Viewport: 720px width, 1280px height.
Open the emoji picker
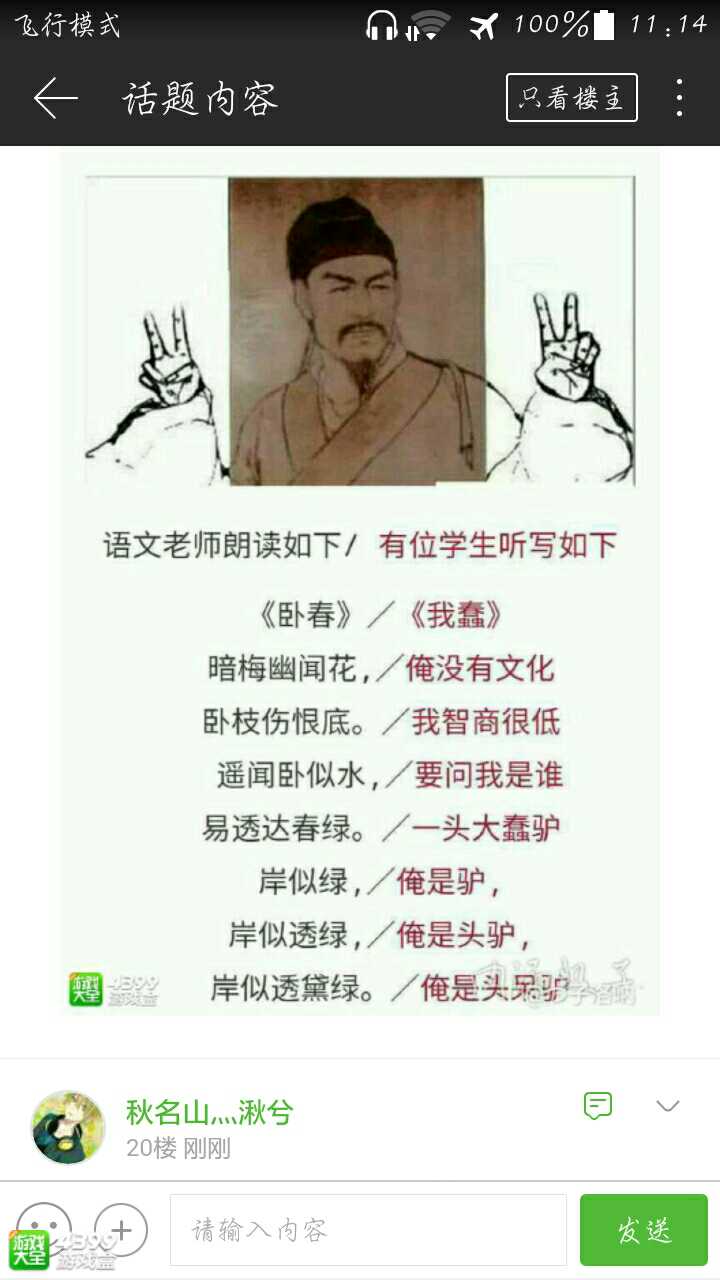click(x=44, y=1229)
